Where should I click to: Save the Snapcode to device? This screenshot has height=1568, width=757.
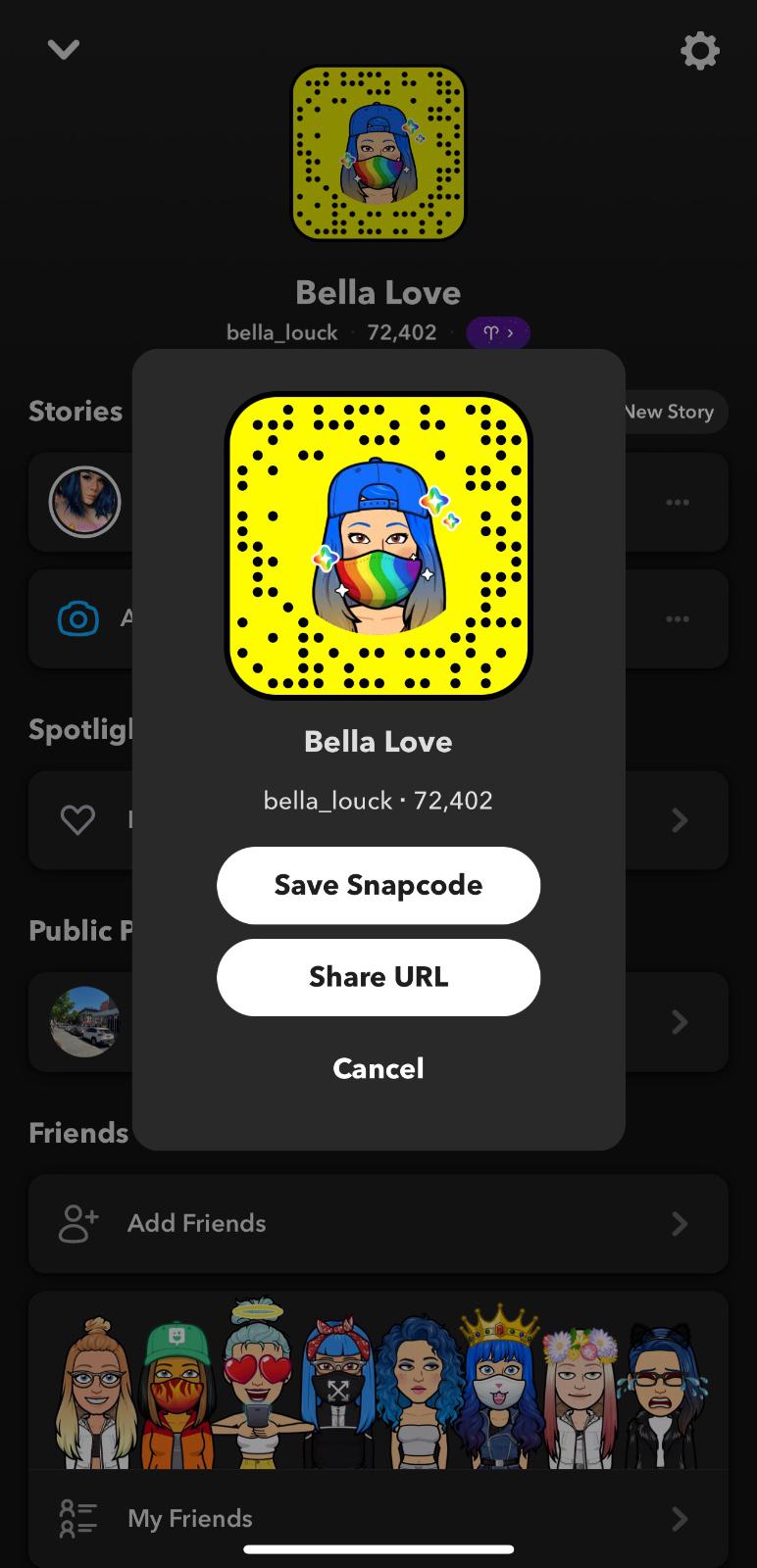(378, 885)
